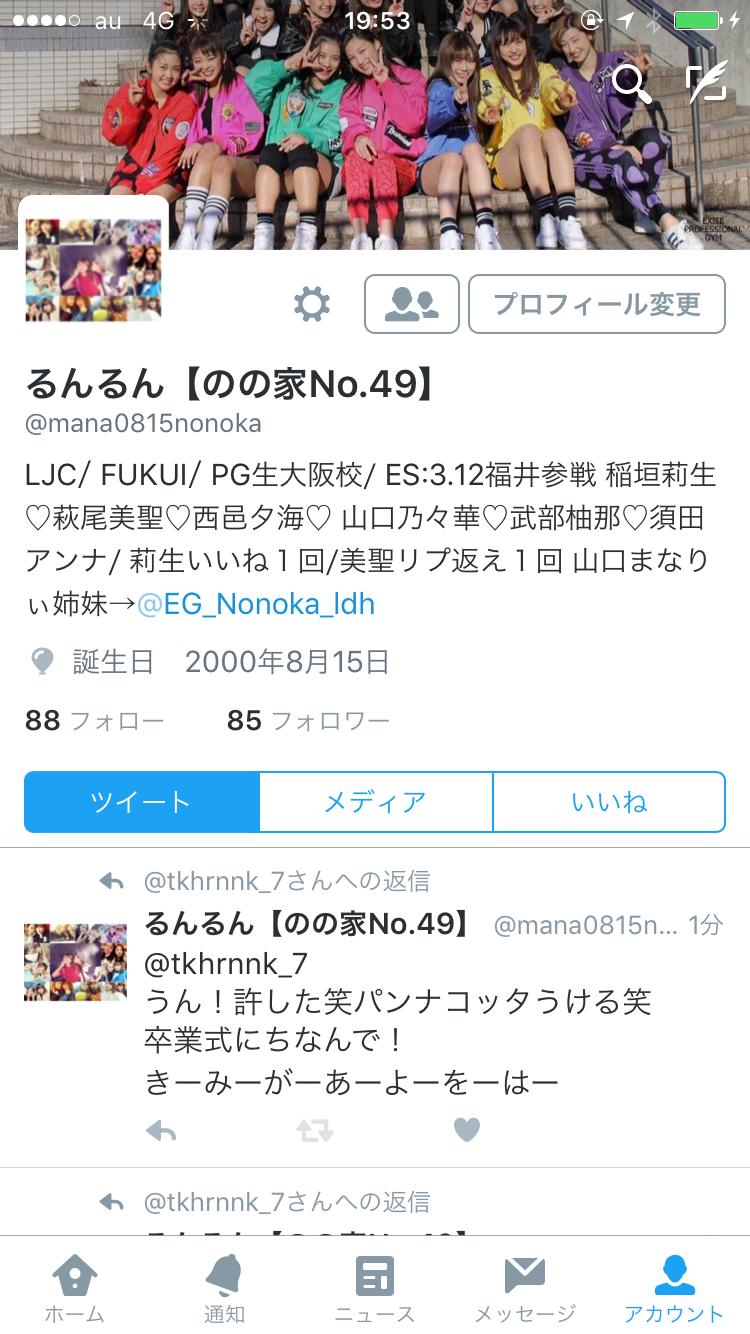The image size is (750, 1334).
Task: View the 88 フォロー list
Action: [x=94, y=720]
